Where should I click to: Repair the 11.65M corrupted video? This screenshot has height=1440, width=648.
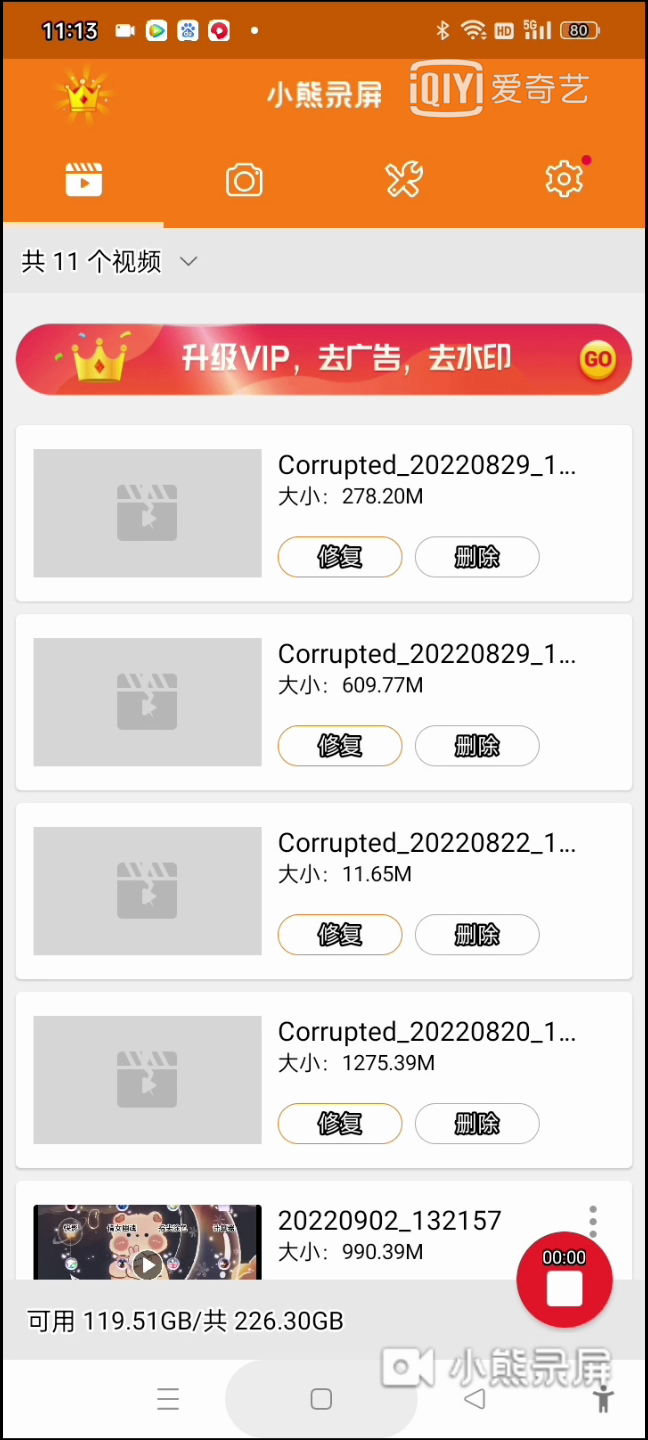click(x=339, y=935)
